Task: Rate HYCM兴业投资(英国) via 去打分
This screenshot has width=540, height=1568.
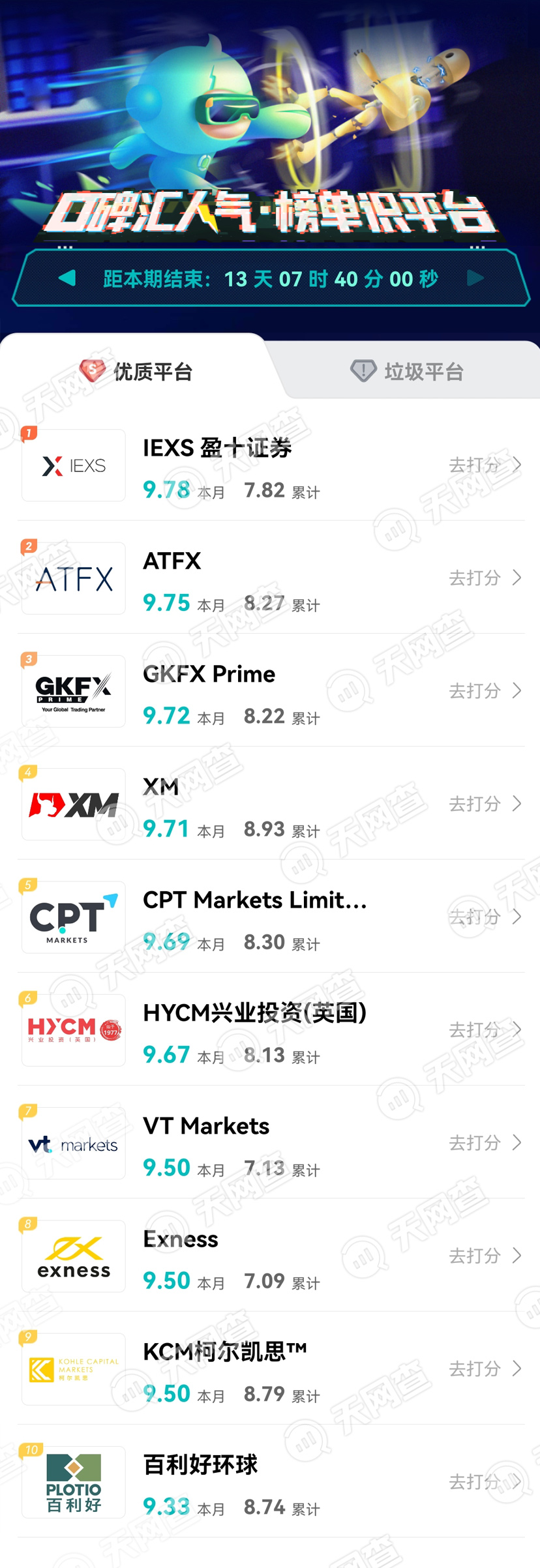Action: 485,1029
